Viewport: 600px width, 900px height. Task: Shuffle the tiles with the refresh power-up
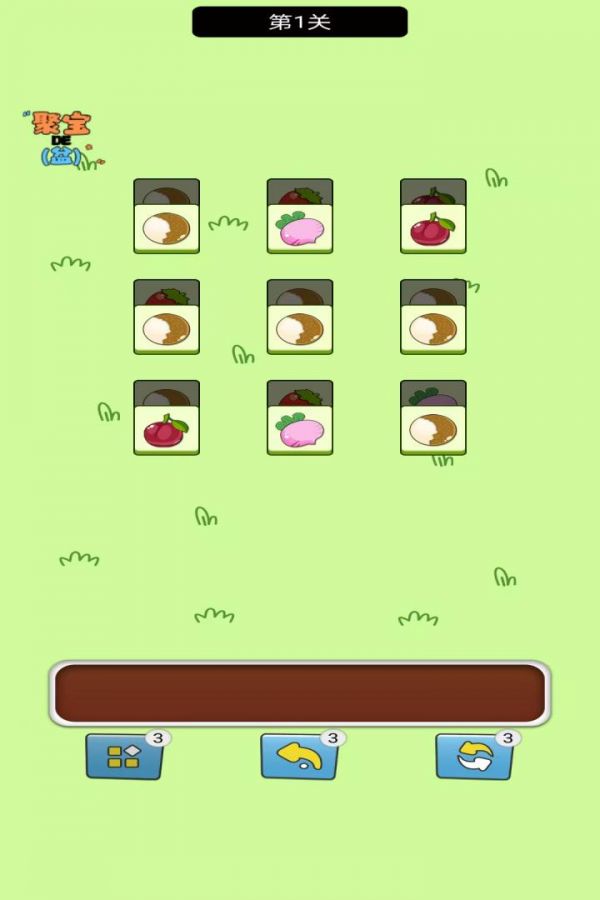pos(474,756)
